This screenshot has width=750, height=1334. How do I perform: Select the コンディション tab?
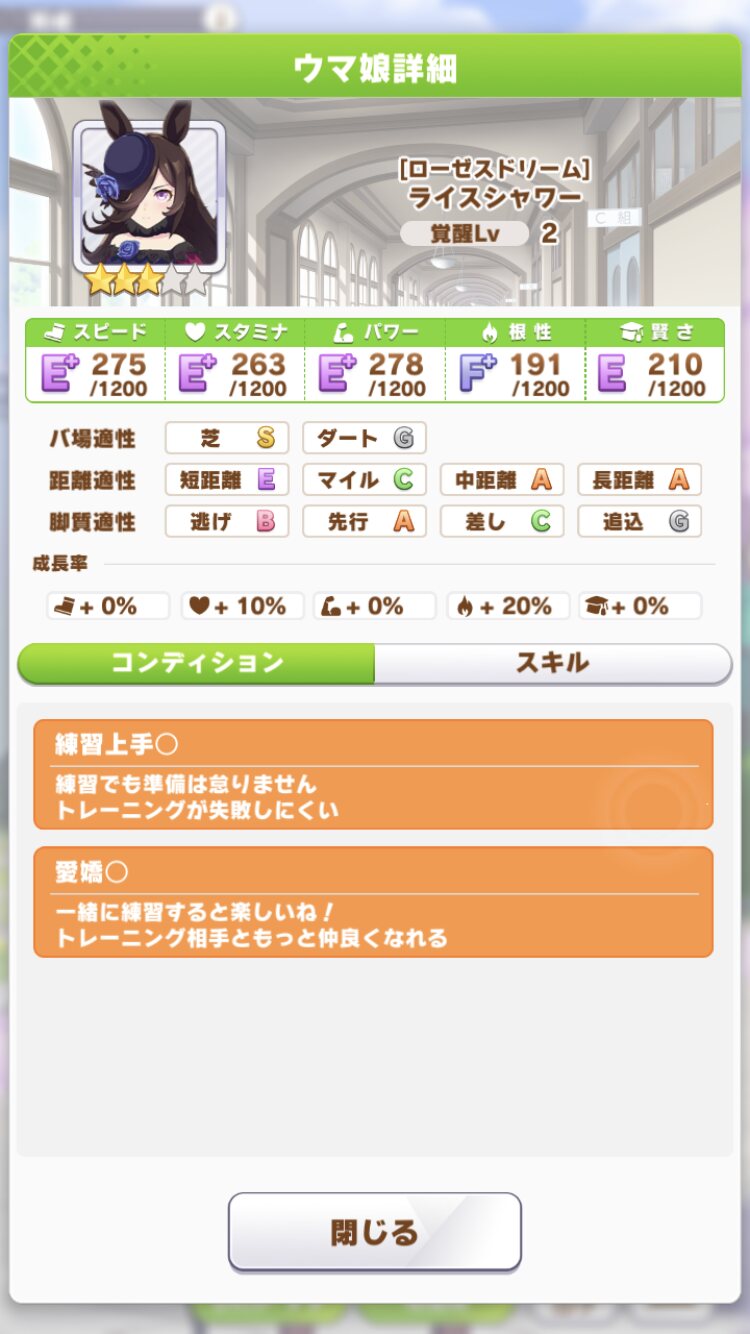(196, 663)
